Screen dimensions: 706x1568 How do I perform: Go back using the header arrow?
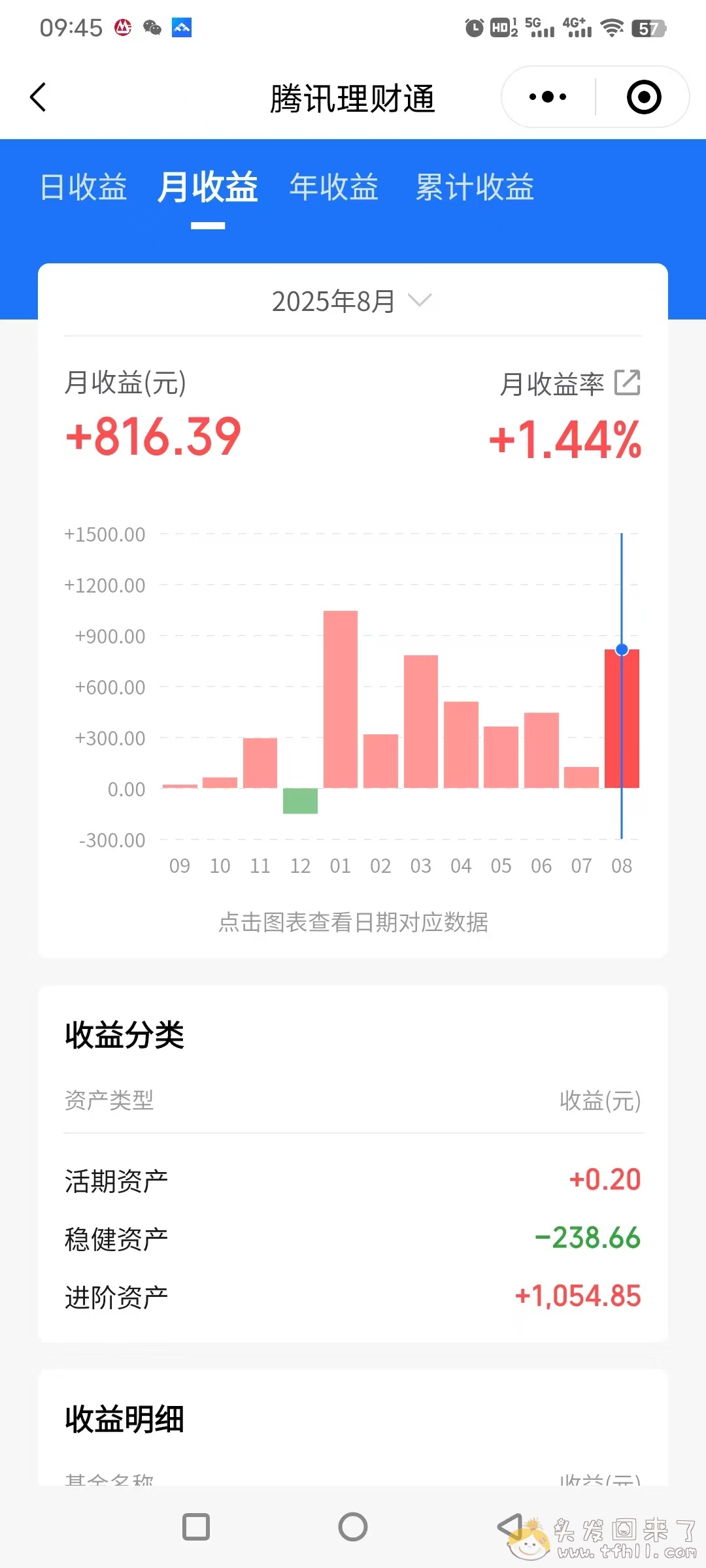pos(39,97)
